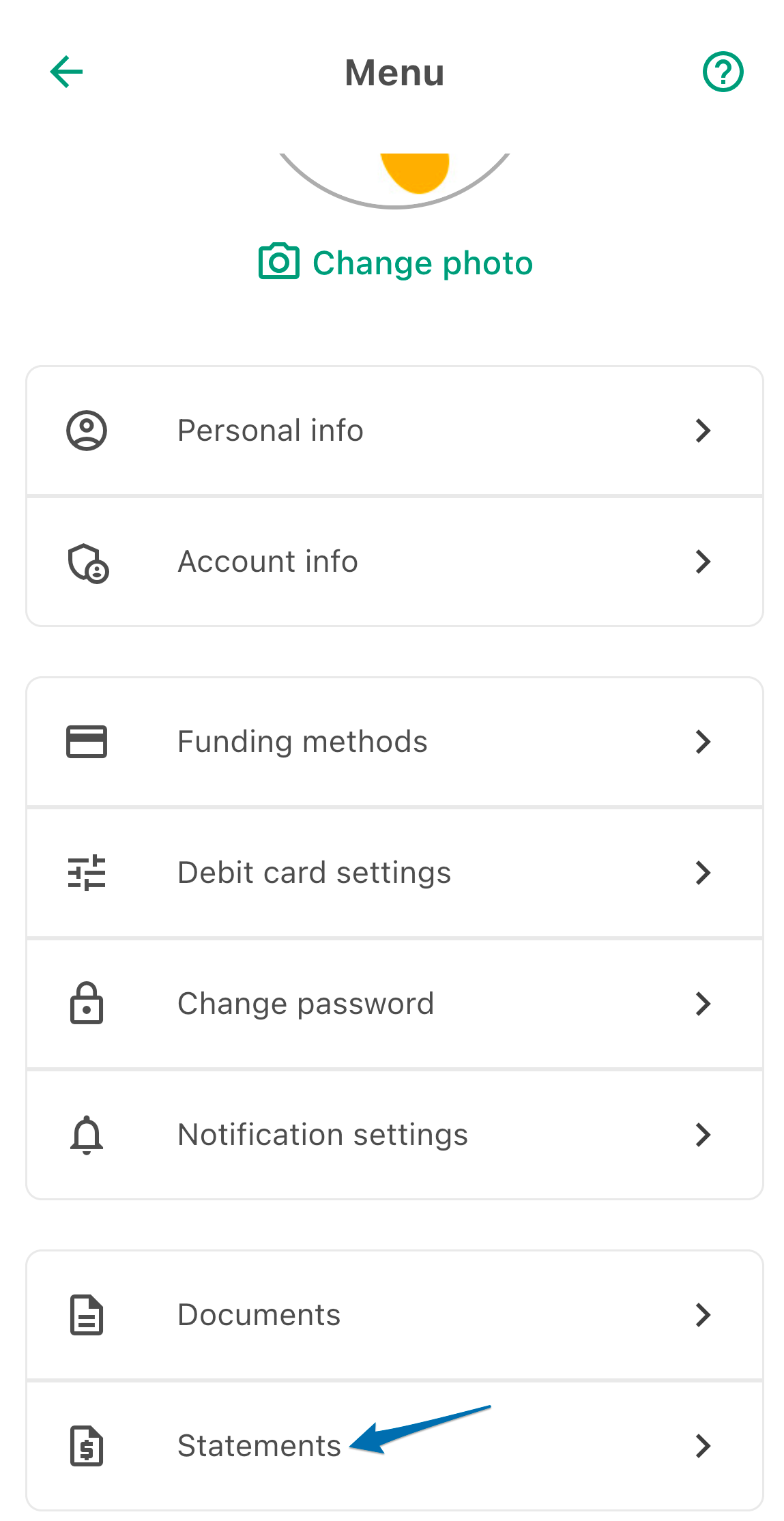Open Debit card settings
The width and height of the screenshot is (784, 1521).
pyautogui.click(x=394, y=873)
